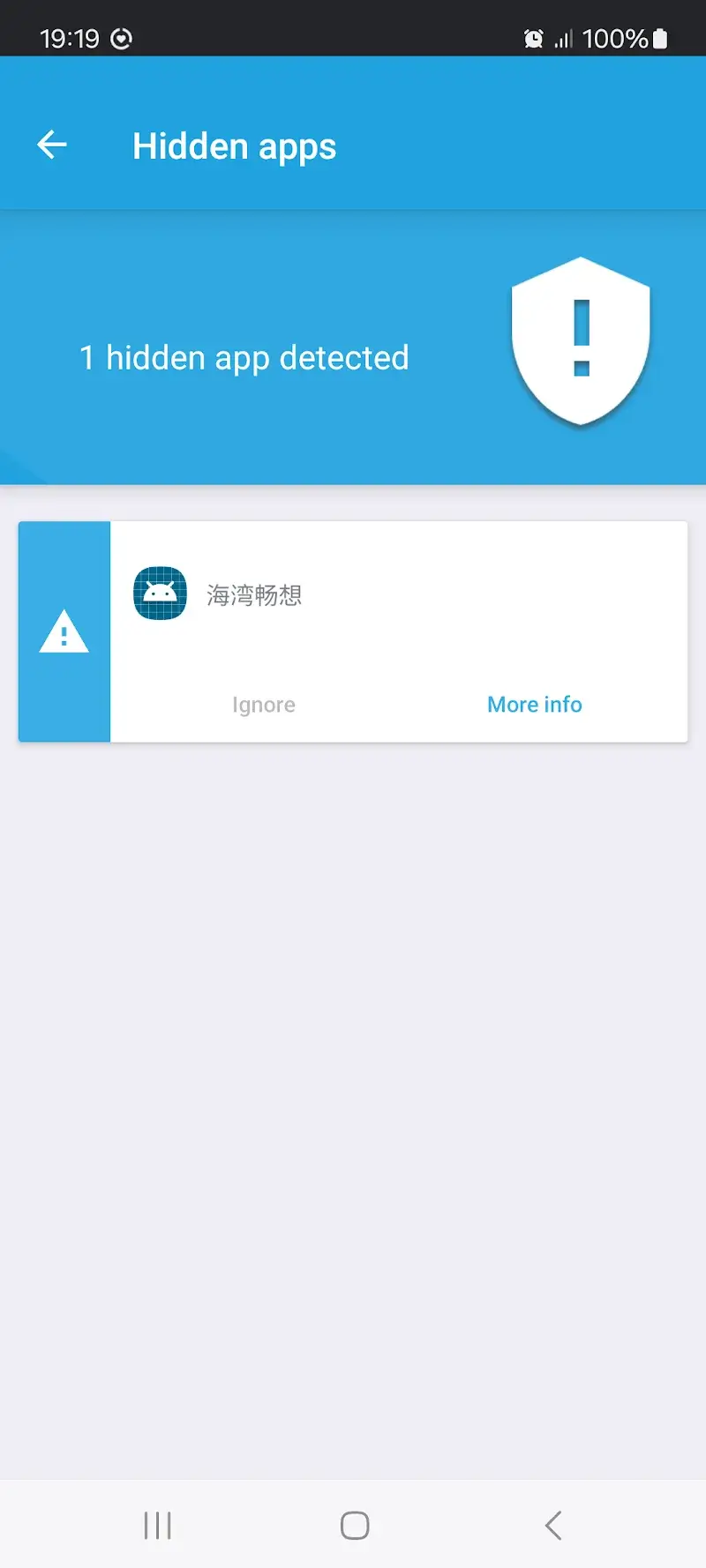Tap the Hidden apps title
Image resolution: width=706 pixels, height=1568 pixels.
point(234,146)
